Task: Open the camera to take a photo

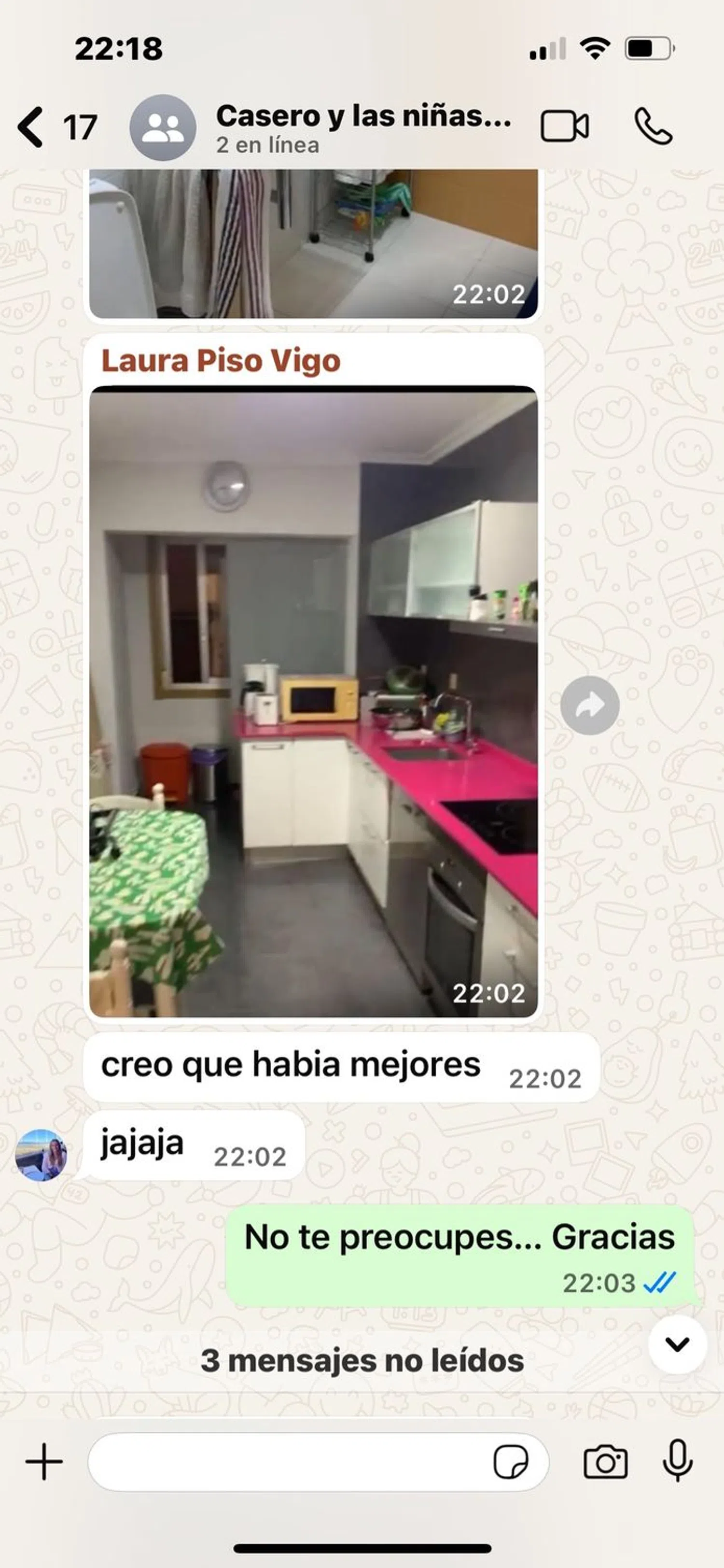Action: (605, 1462)
